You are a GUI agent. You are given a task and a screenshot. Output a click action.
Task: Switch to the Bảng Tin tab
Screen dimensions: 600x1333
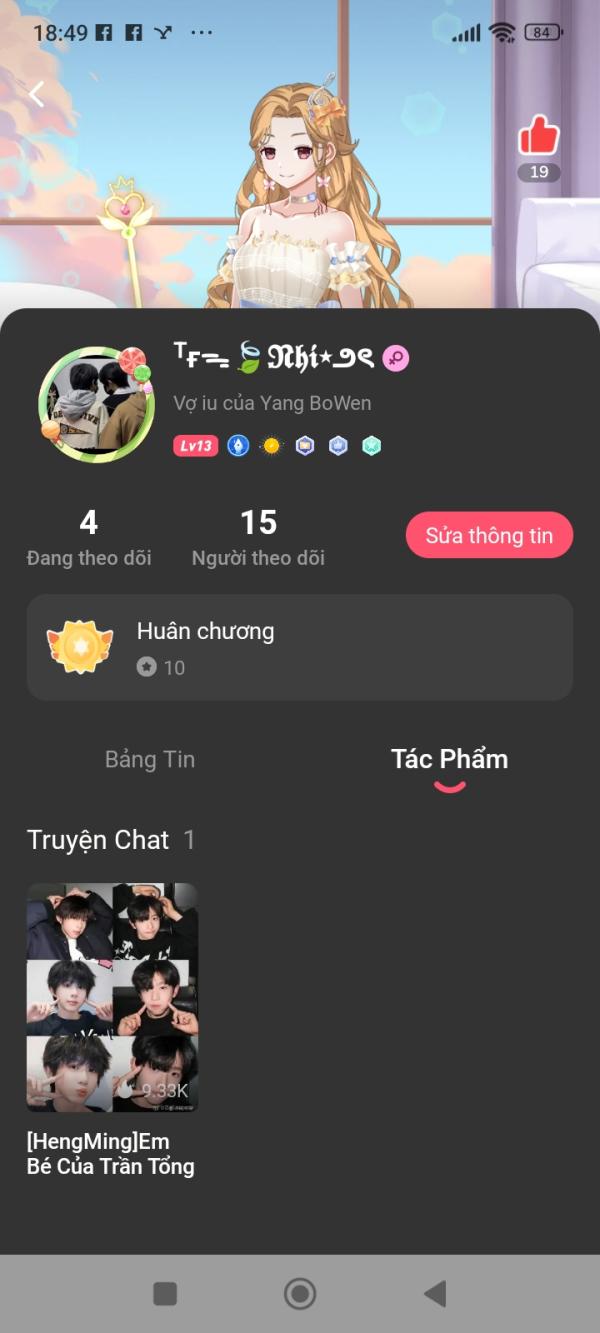coord(150,759)
